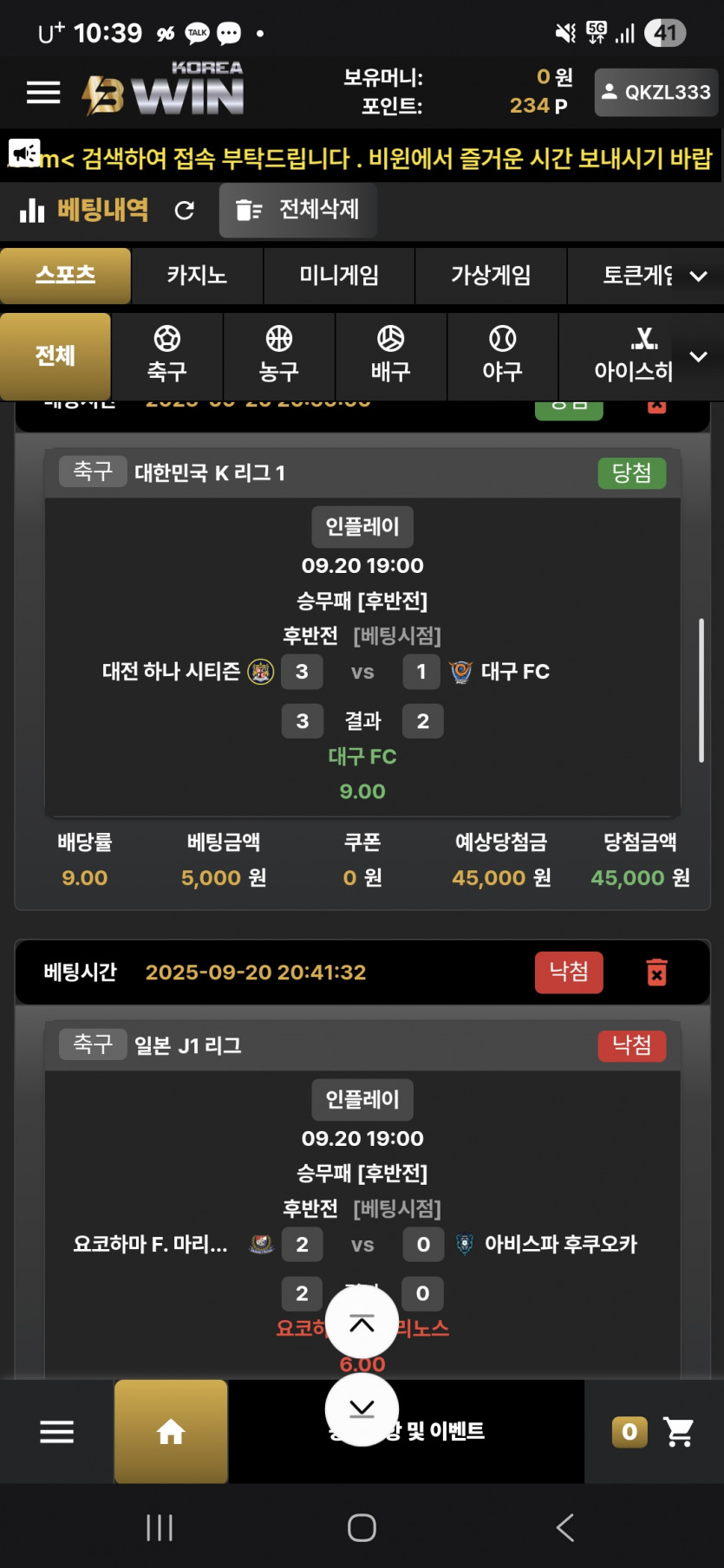The height and width of the screenshot is (1568, 724).
Task: Open the betting cart
Action: 678,1431
